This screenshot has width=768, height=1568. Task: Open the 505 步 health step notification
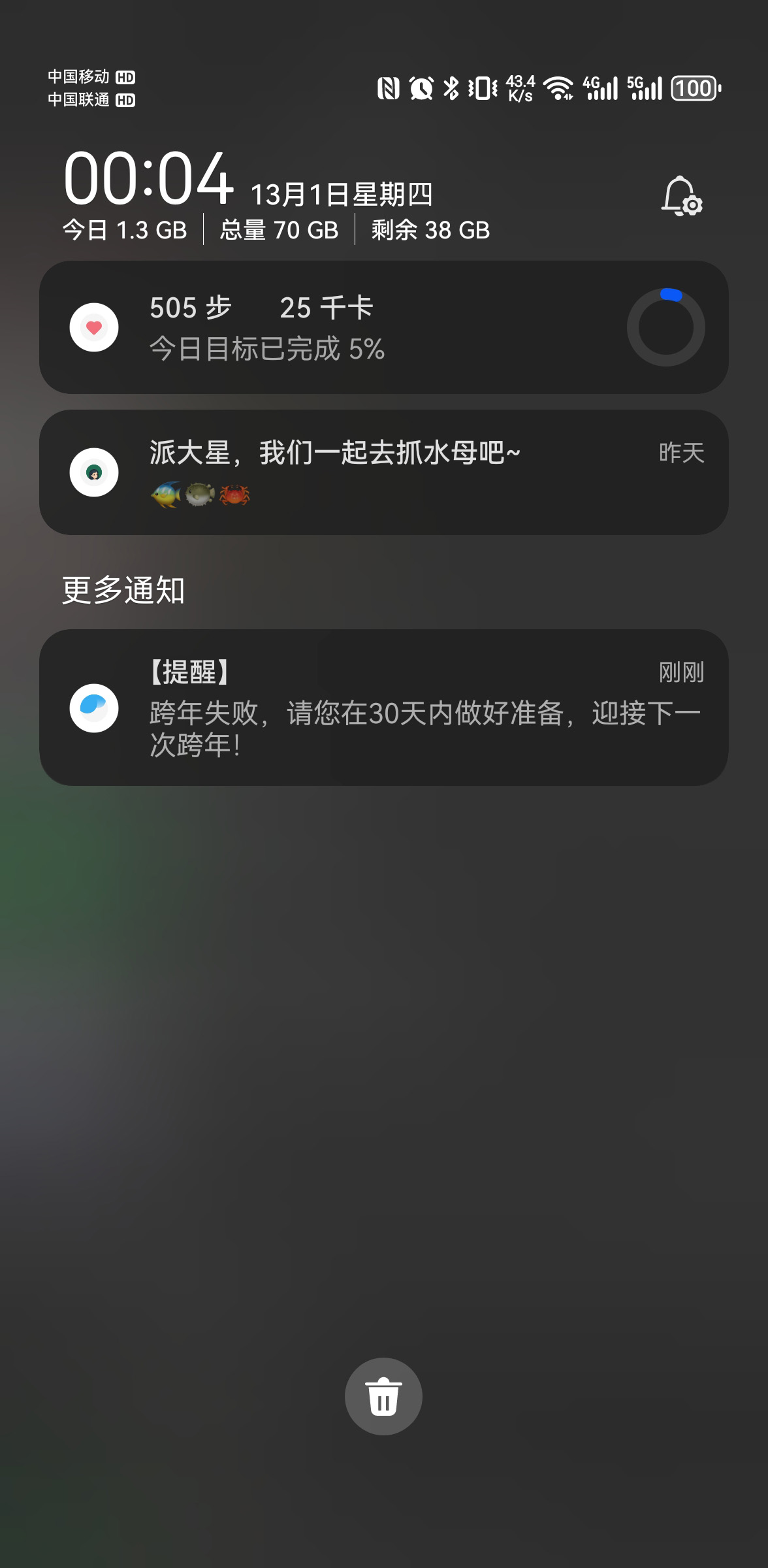click(x=383, y=327)
